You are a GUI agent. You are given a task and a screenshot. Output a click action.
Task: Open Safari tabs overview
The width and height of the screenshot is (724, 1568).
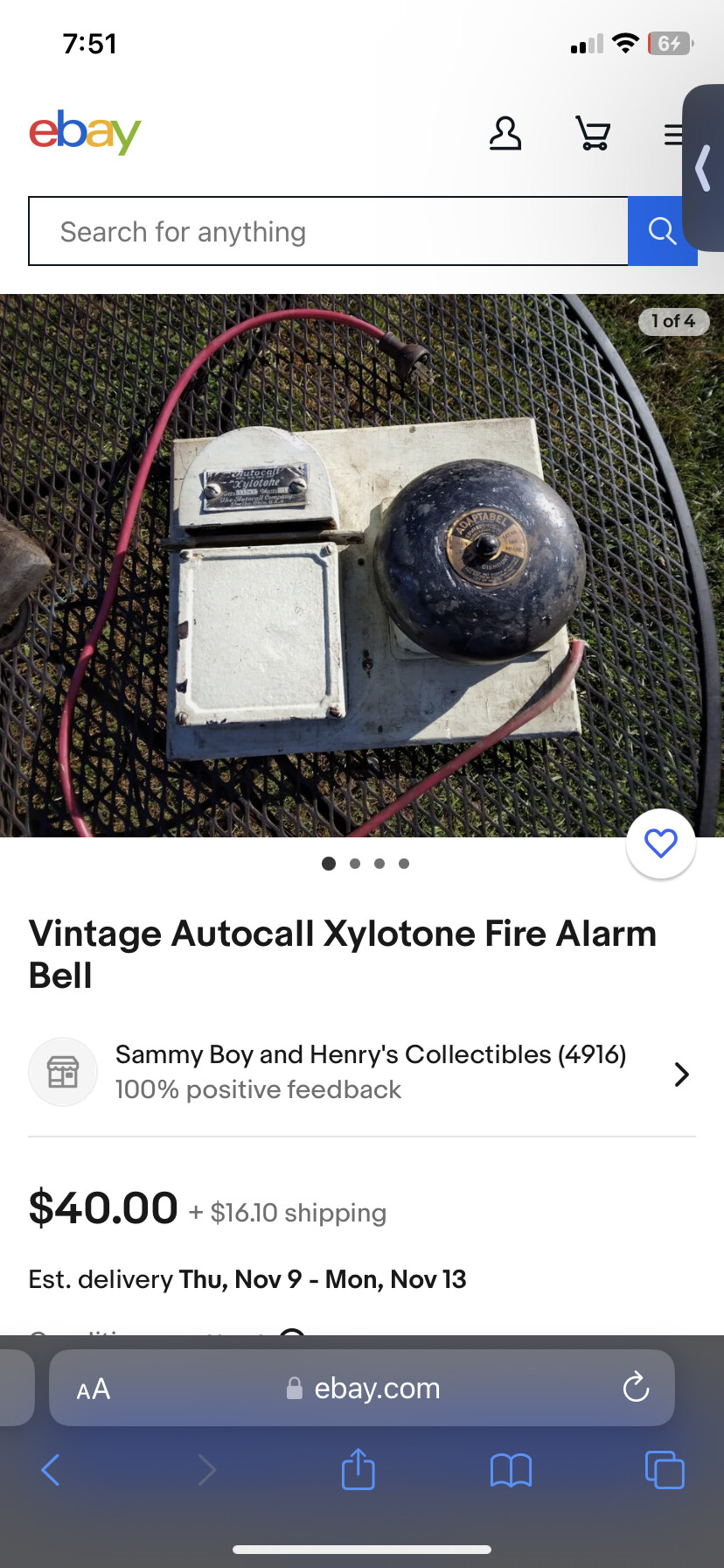coord(665,1470)
